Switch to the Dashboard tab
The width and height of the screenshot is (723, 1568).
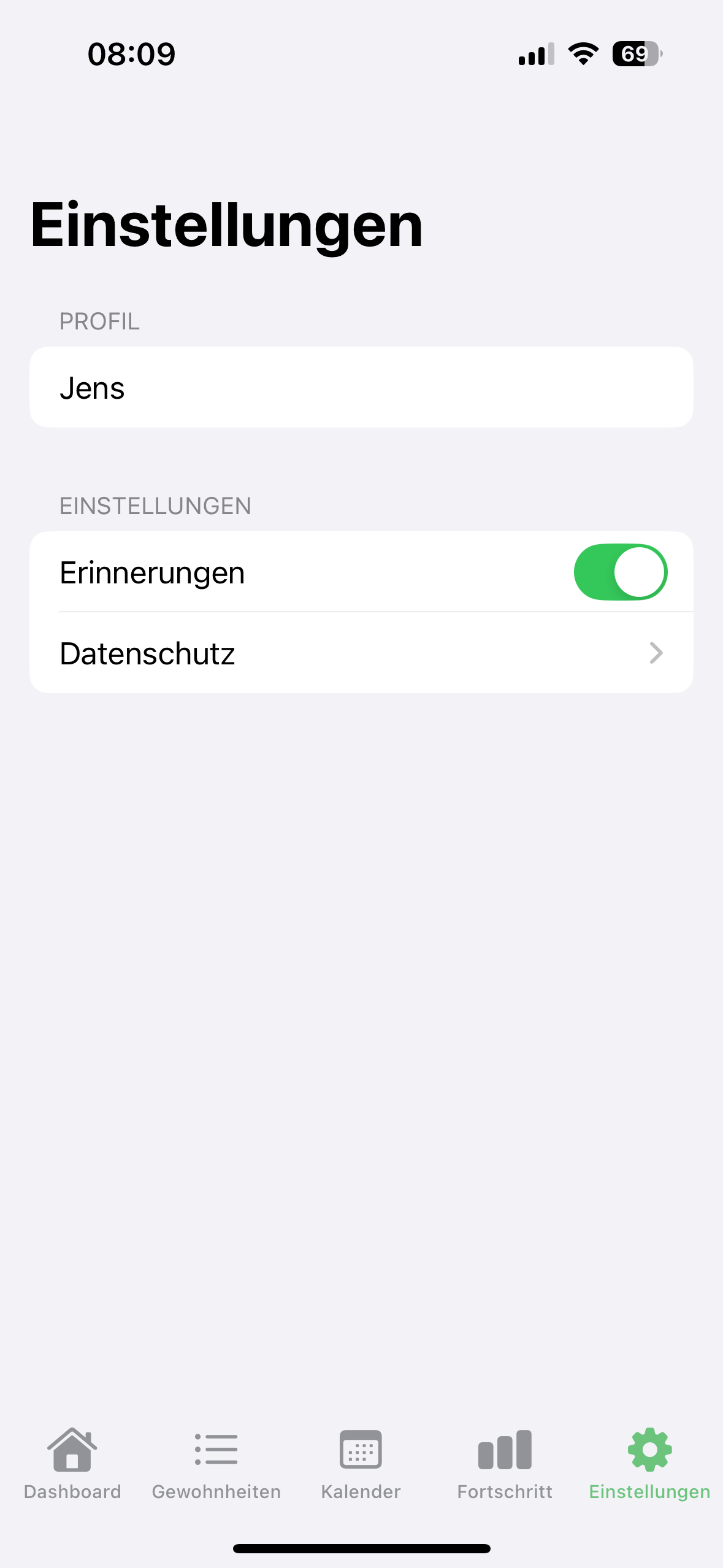tap(72, 1464)
